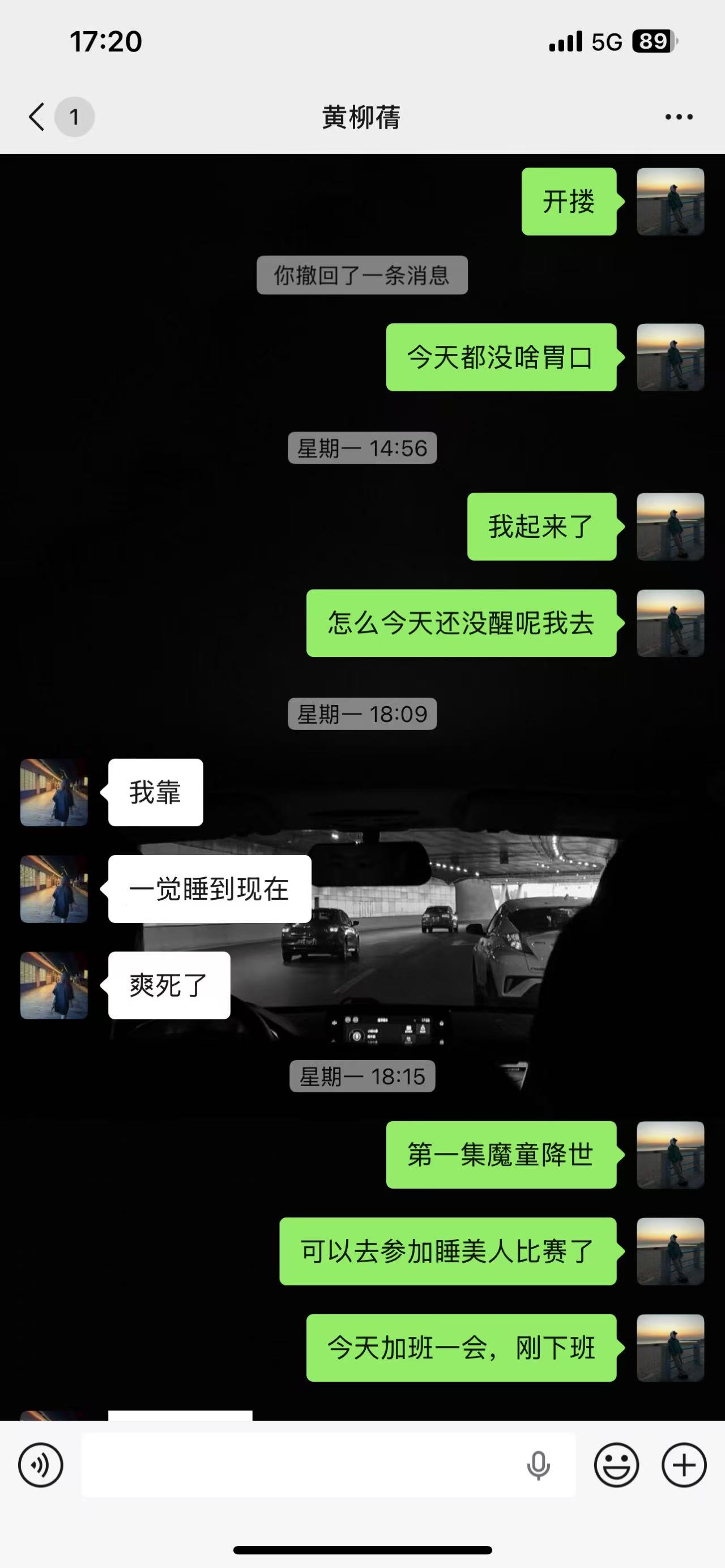Select the message bubble 一觉睡到现在

[208, 889]
